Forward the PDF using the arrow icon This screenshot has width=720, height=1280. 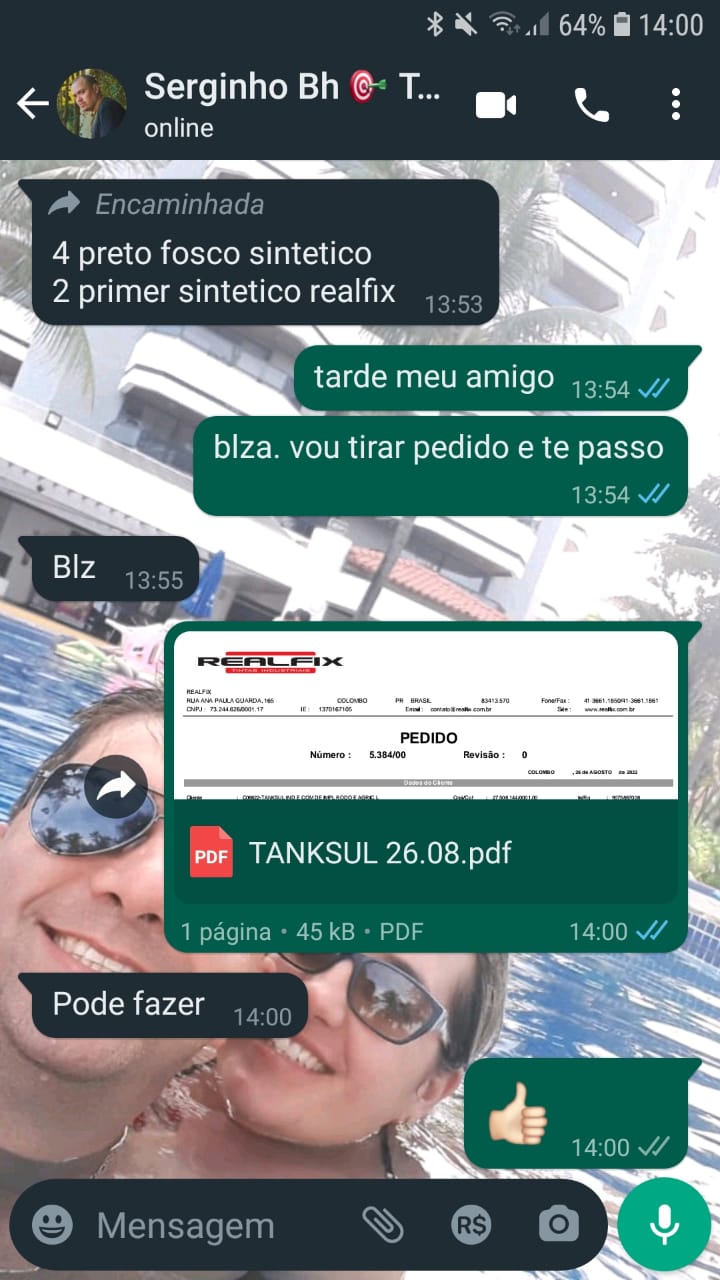(116, 788)
